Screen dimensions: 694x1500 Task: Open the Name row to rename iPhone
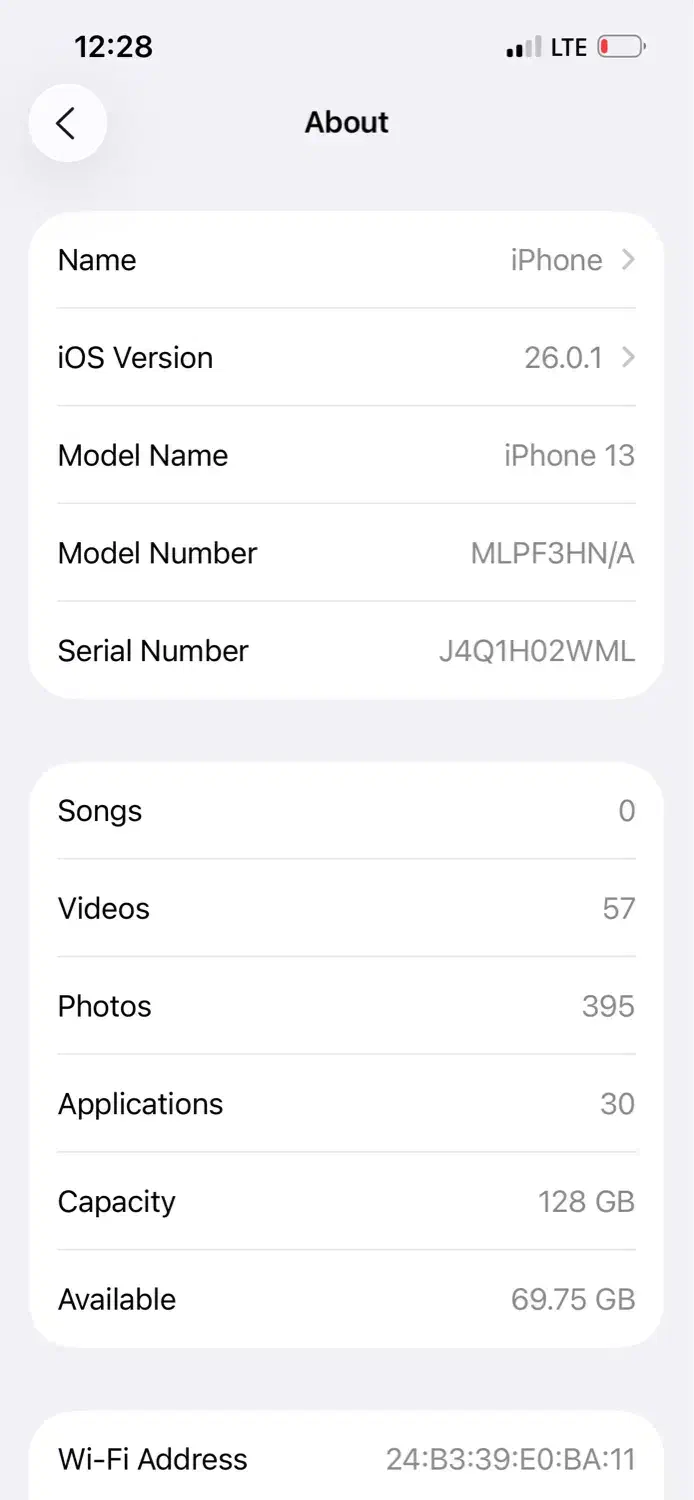coord(346,260)
